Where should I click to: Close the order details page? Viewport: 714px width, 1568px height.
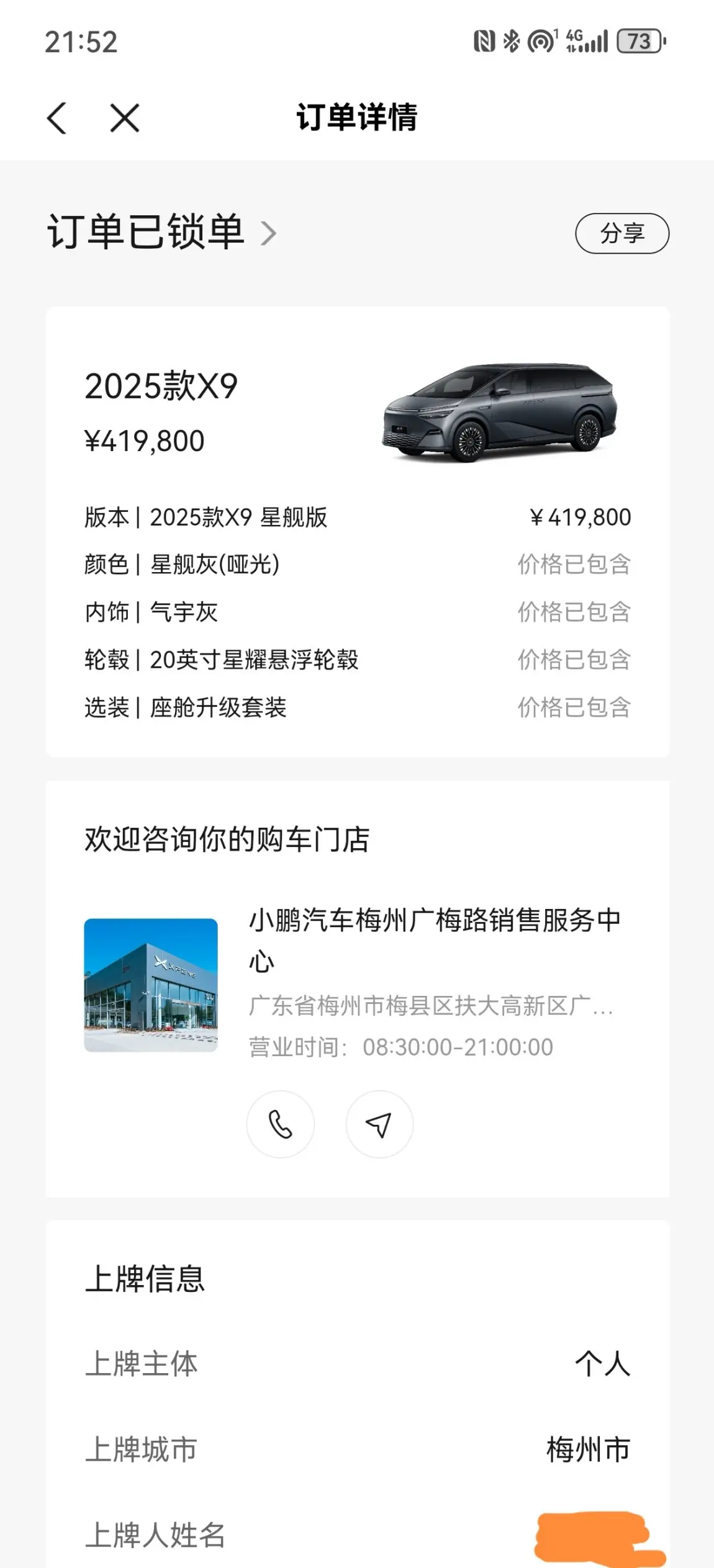coord(125,118)
